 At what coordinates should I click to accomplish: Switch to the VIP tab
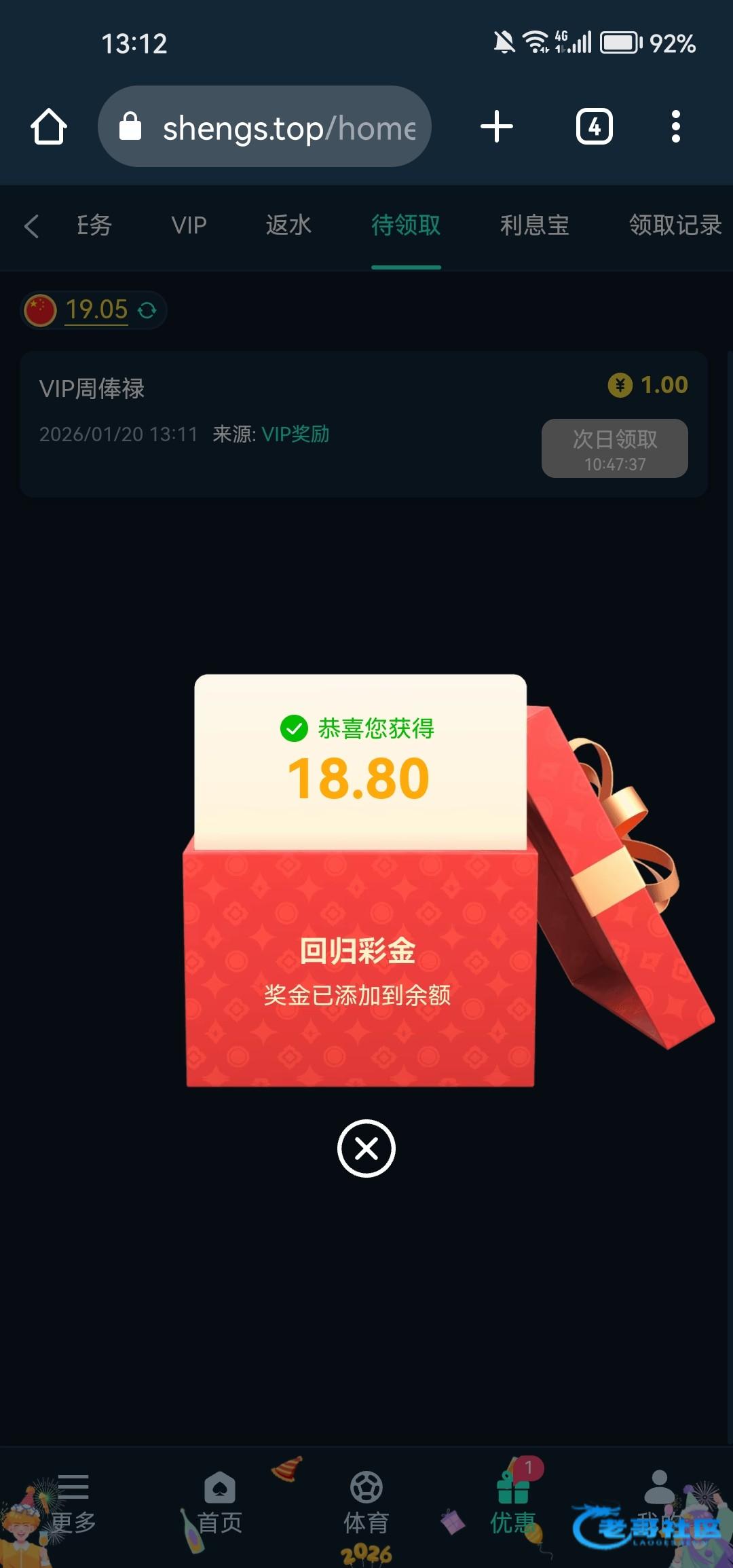189,225
